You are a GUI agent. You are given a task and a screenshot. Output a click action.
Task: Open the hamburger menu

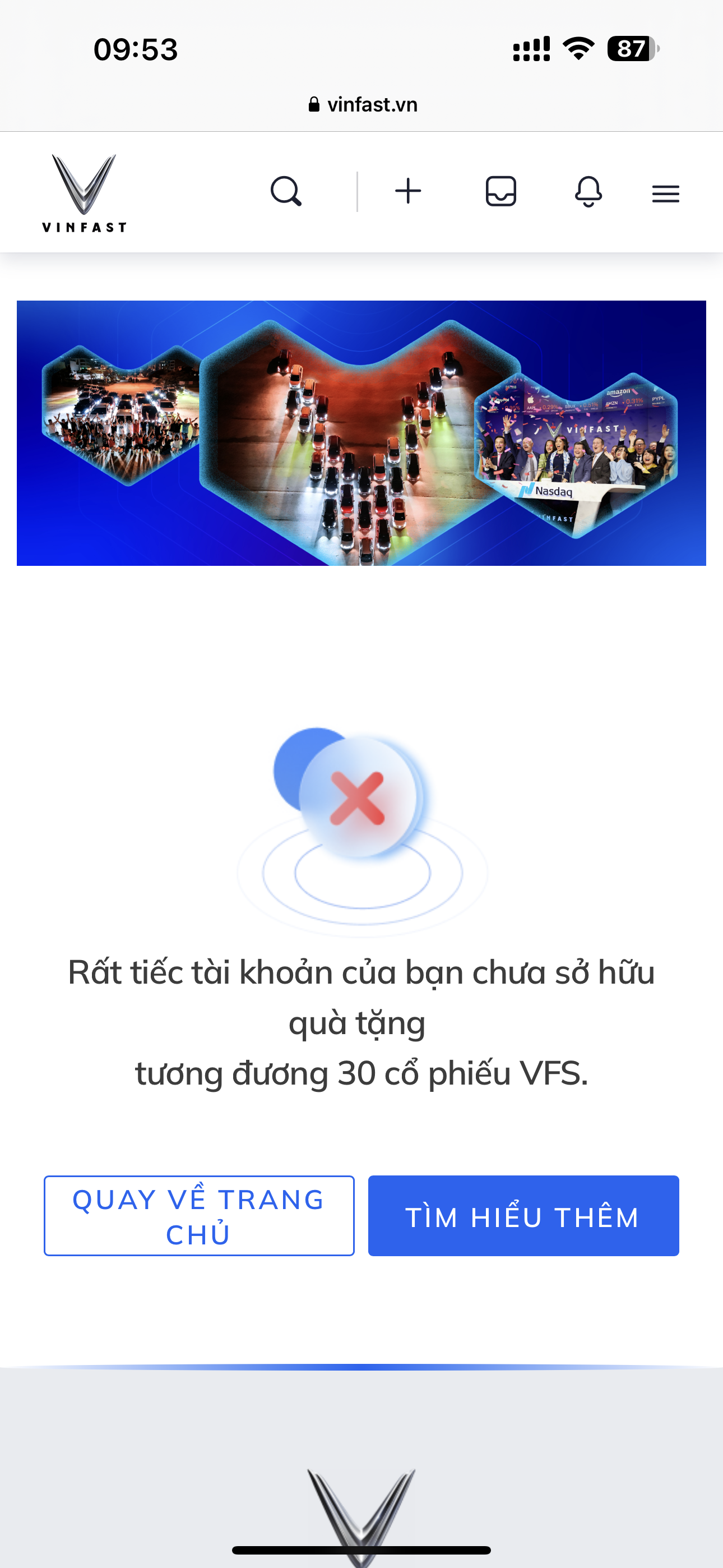(665, 193)
